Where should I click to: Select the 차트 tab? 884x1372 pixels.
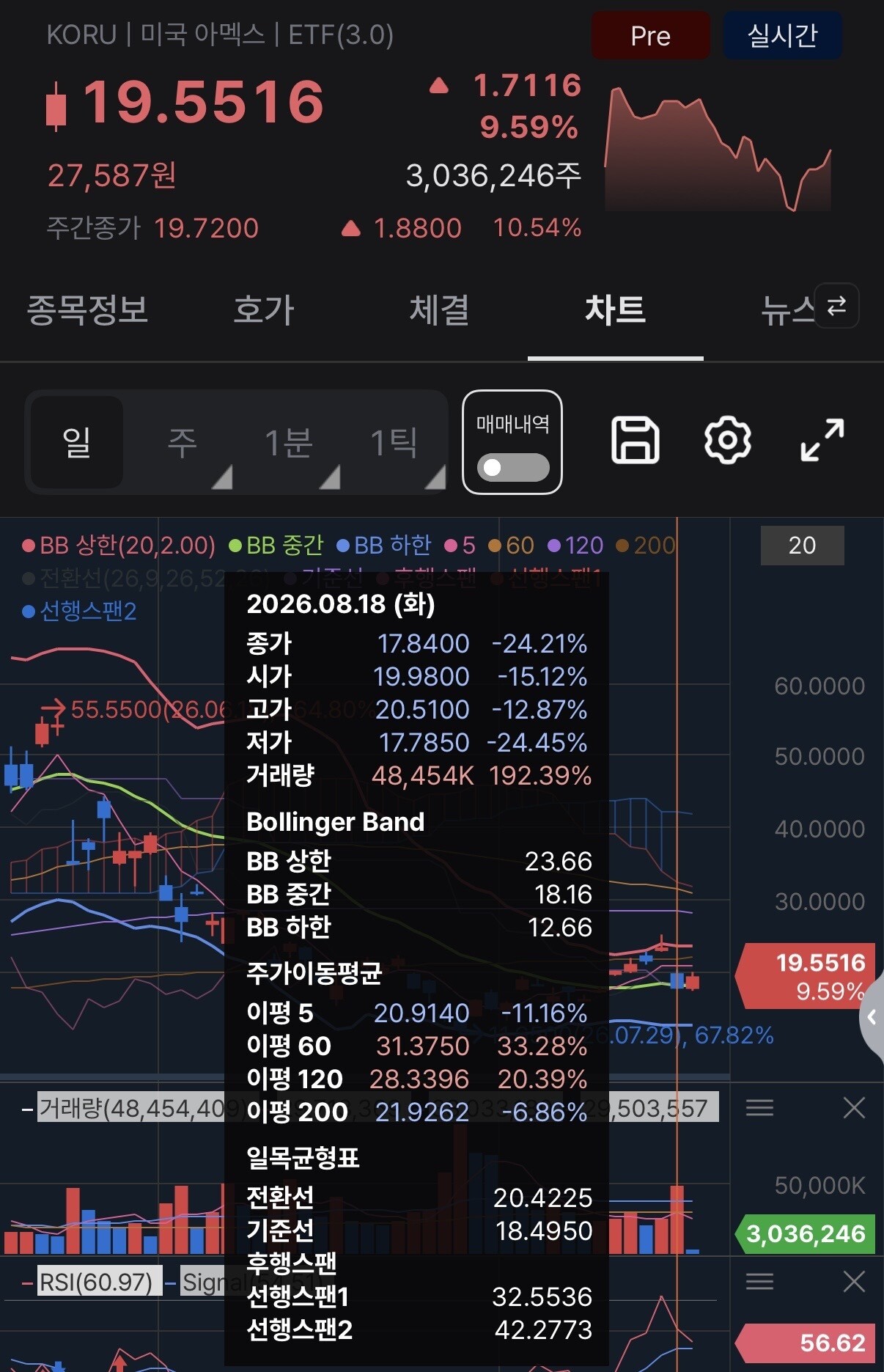[615, 309]
